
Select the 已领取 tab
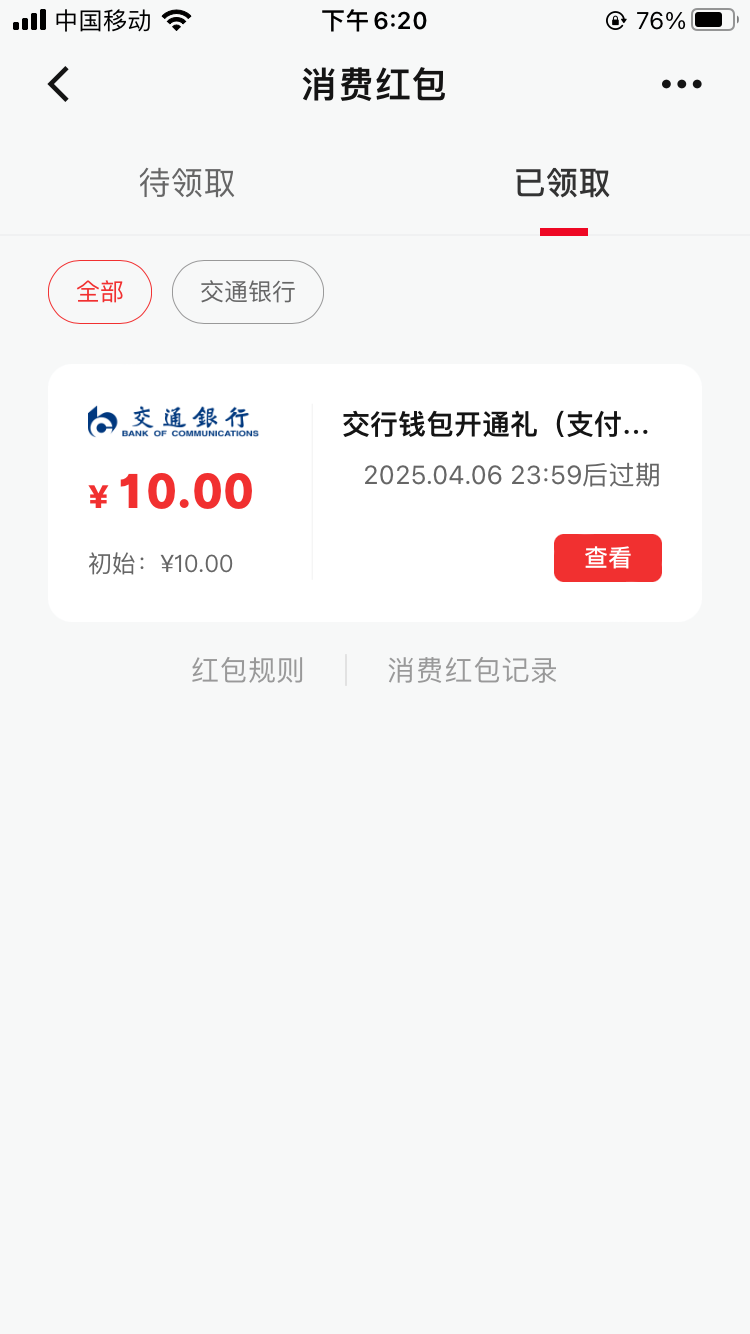pos(562,184)
